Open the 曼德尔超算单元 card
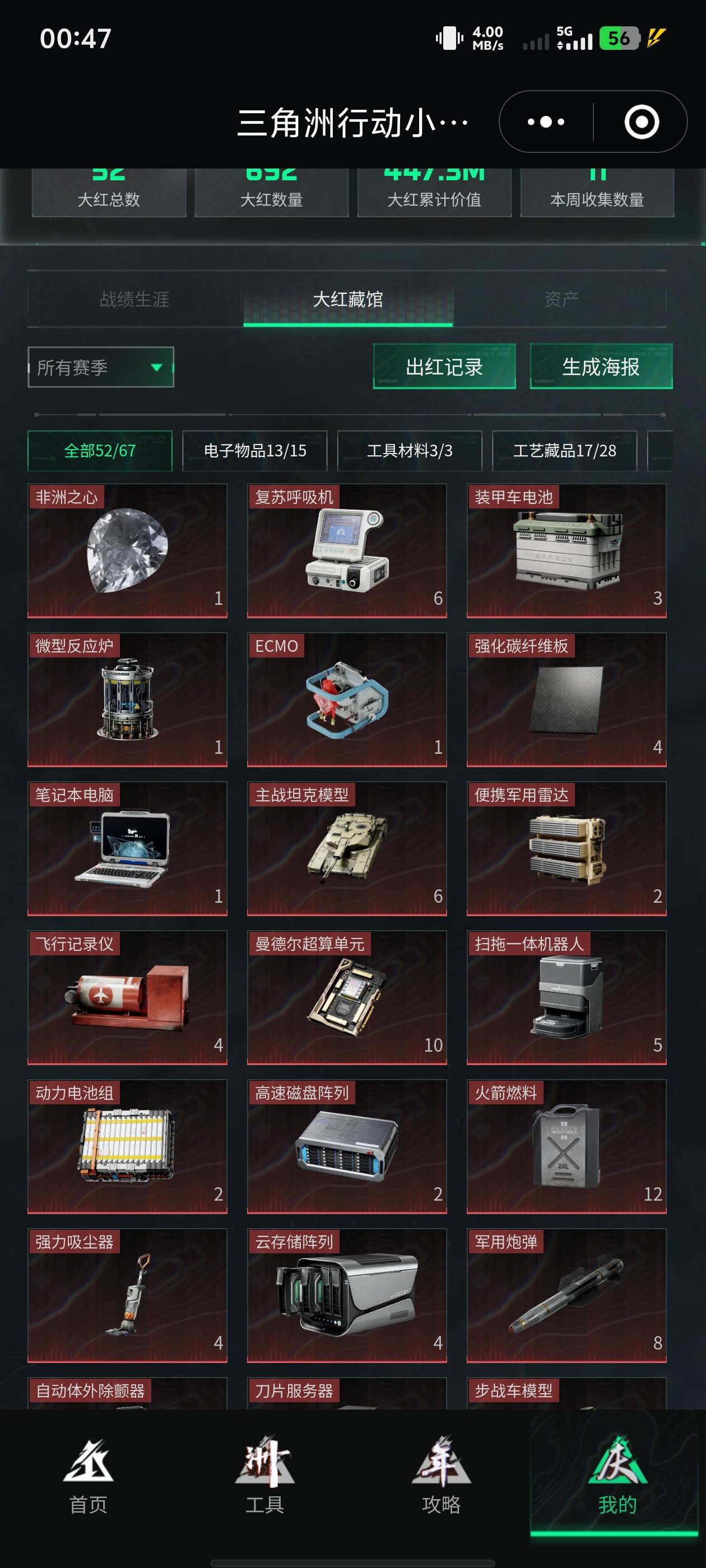 pyautogui.click(x=347, y=997)
